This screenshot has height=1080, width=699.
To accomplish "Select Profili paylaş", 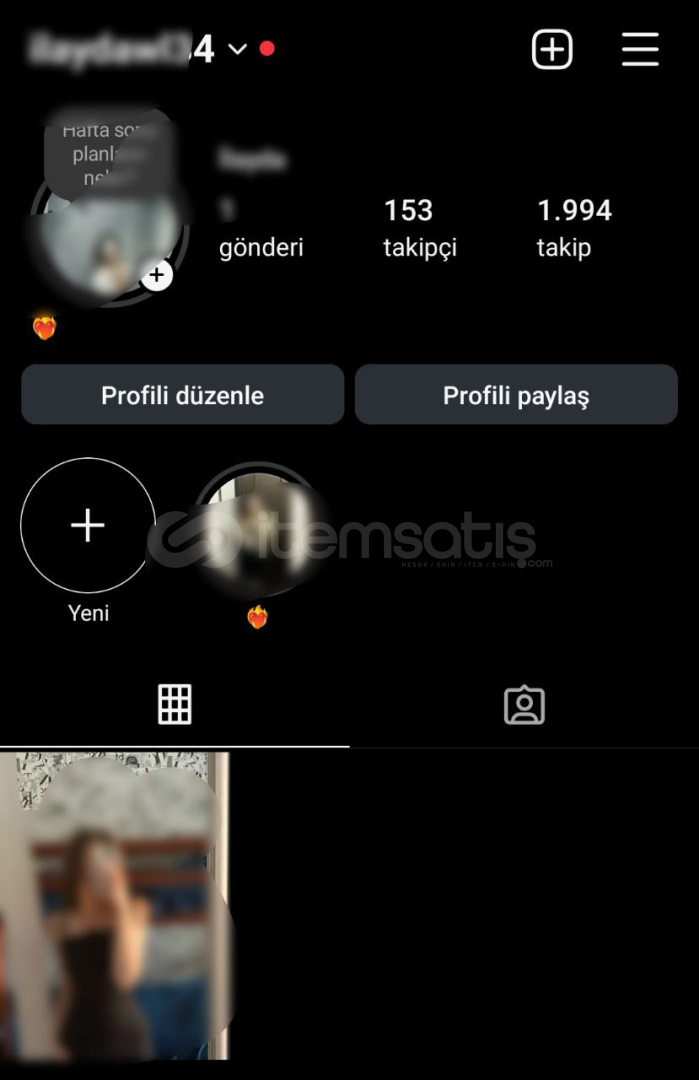I will tap(516, 395).
